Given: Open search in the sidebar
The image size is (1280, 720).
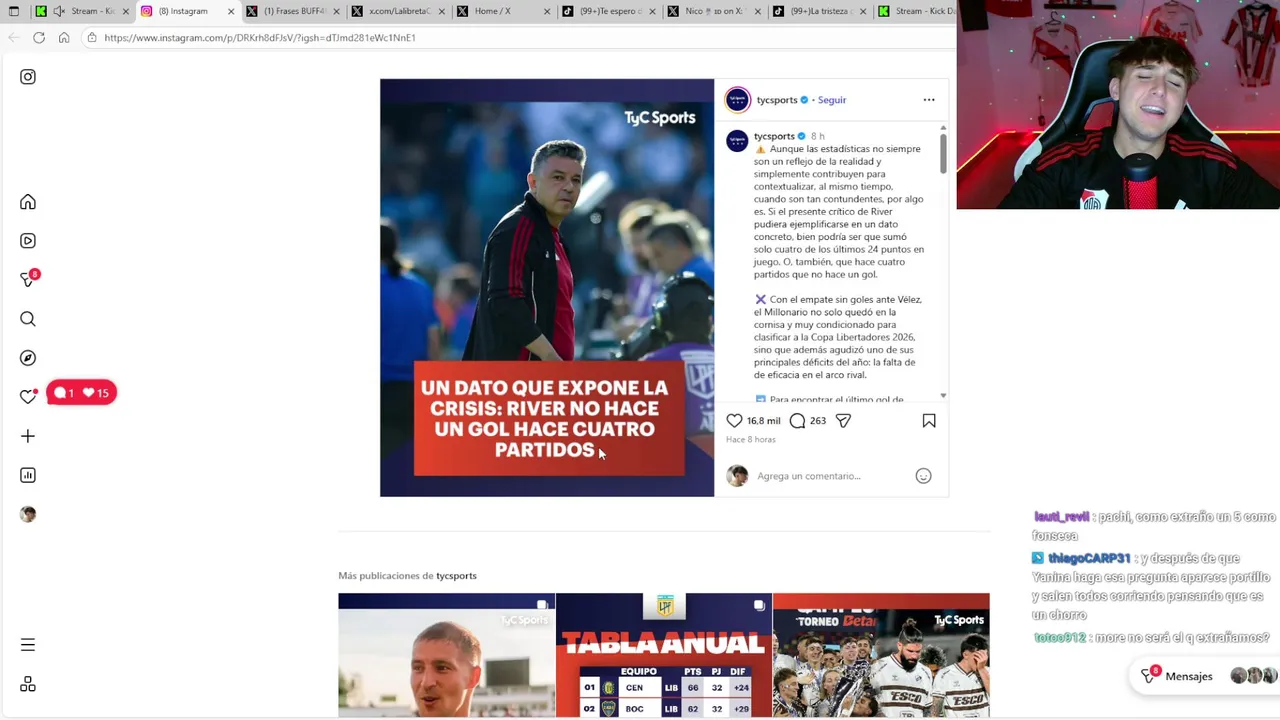Looking at the screenshot, I should (x=28, y=319).
